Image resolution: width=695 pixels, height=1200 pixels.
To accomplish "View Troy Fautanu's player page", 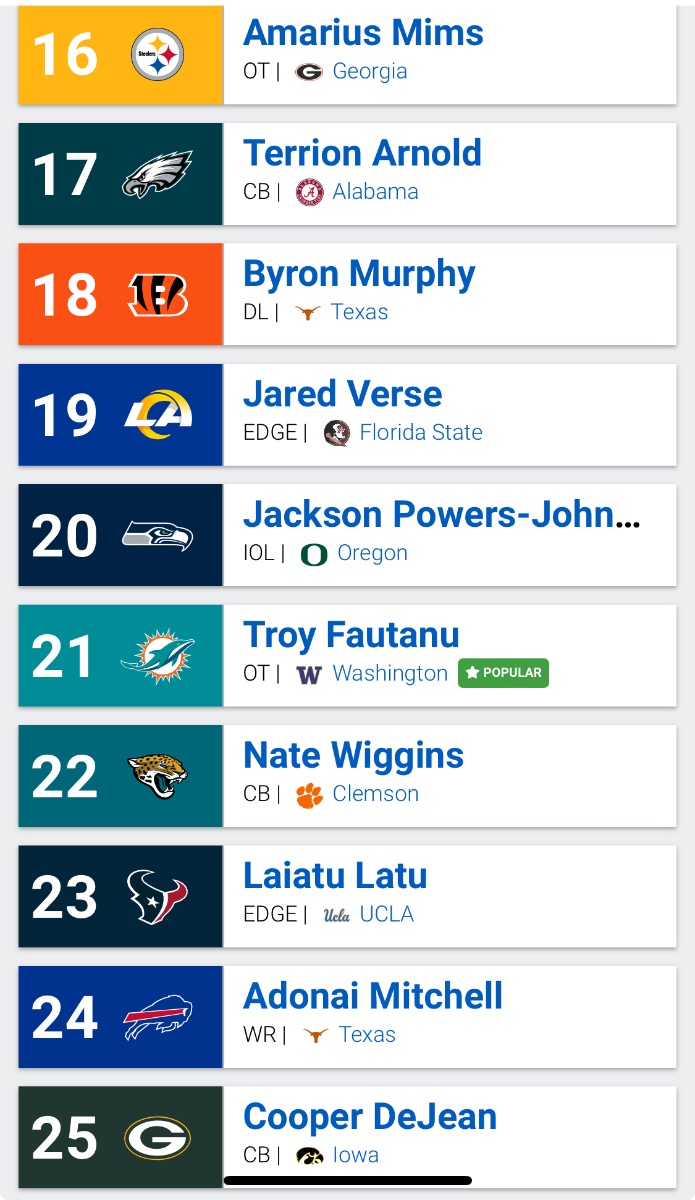I will 351,635.
